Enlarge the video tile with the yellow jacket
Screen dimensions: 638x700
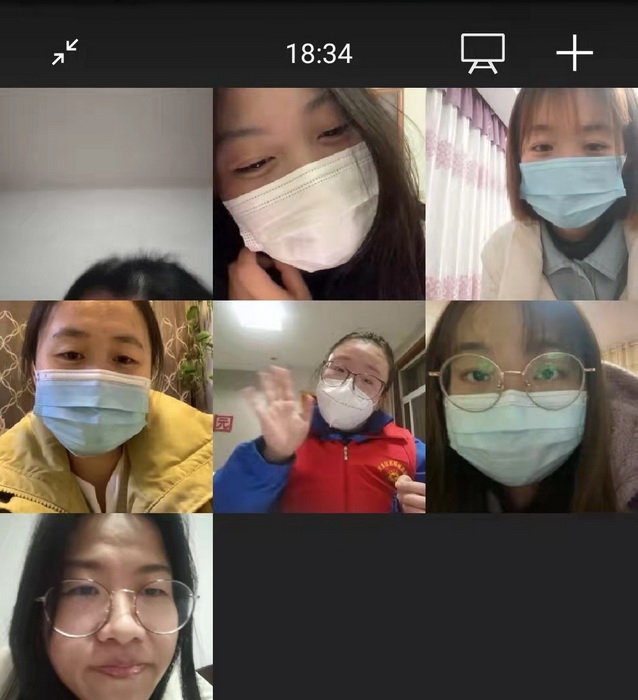coord(106,406)
